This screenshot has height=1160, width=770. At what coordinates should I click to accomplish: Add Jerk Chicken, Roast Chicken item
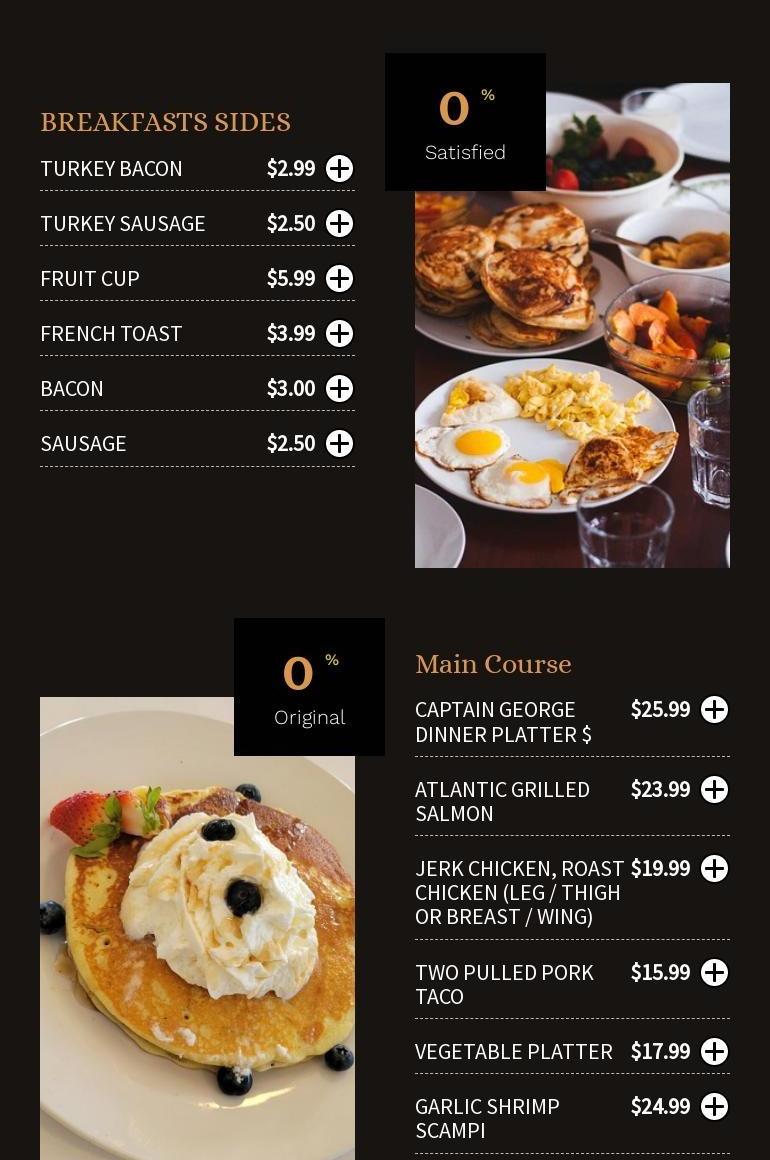pyautogui.click(x=714, y=869)
